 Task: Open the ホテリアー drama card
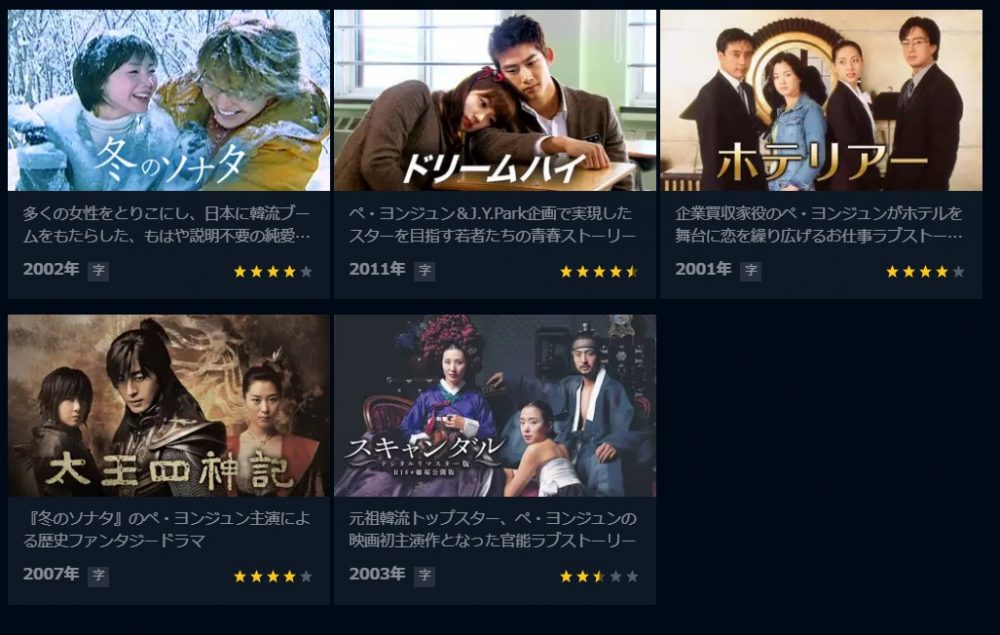click(x=821, y=101)
